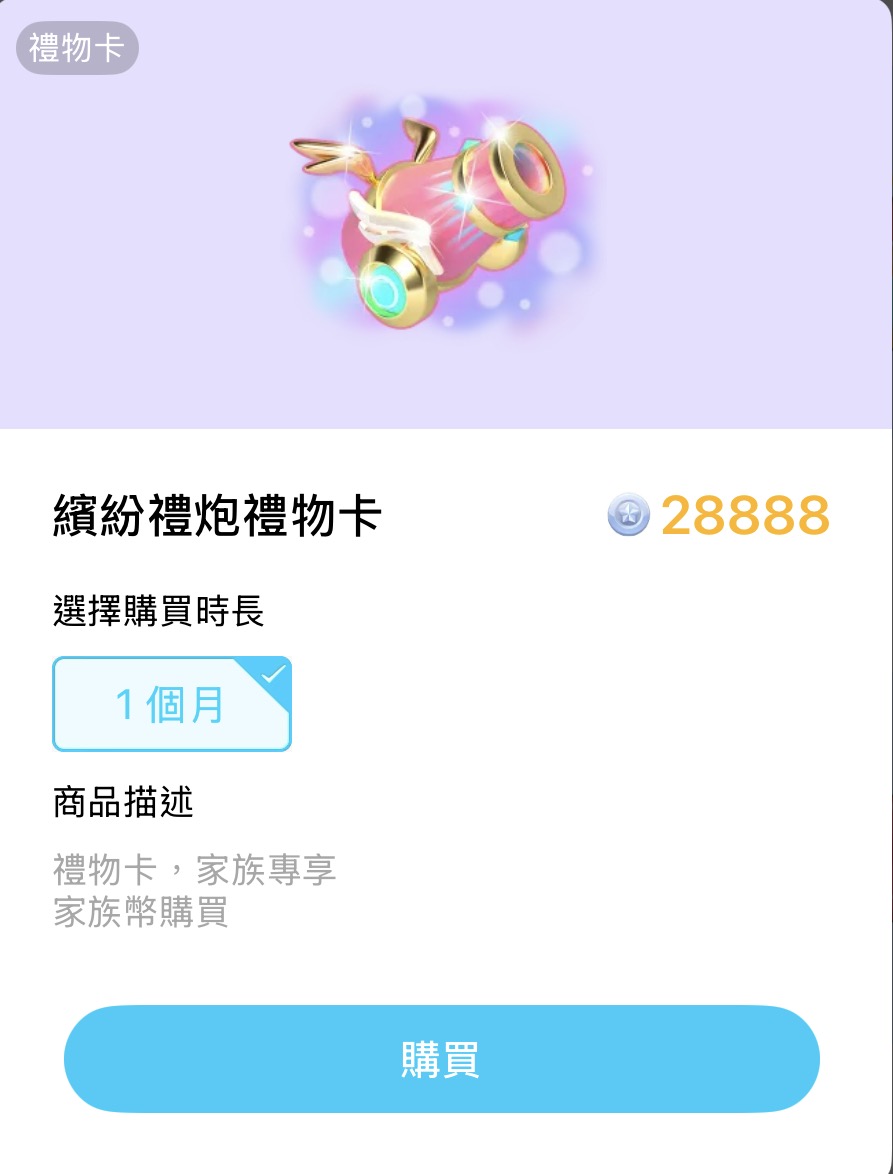Select the 1個月 purchase duration
This screenshot has height=1174, width=893.
click(x=171, y=704)
